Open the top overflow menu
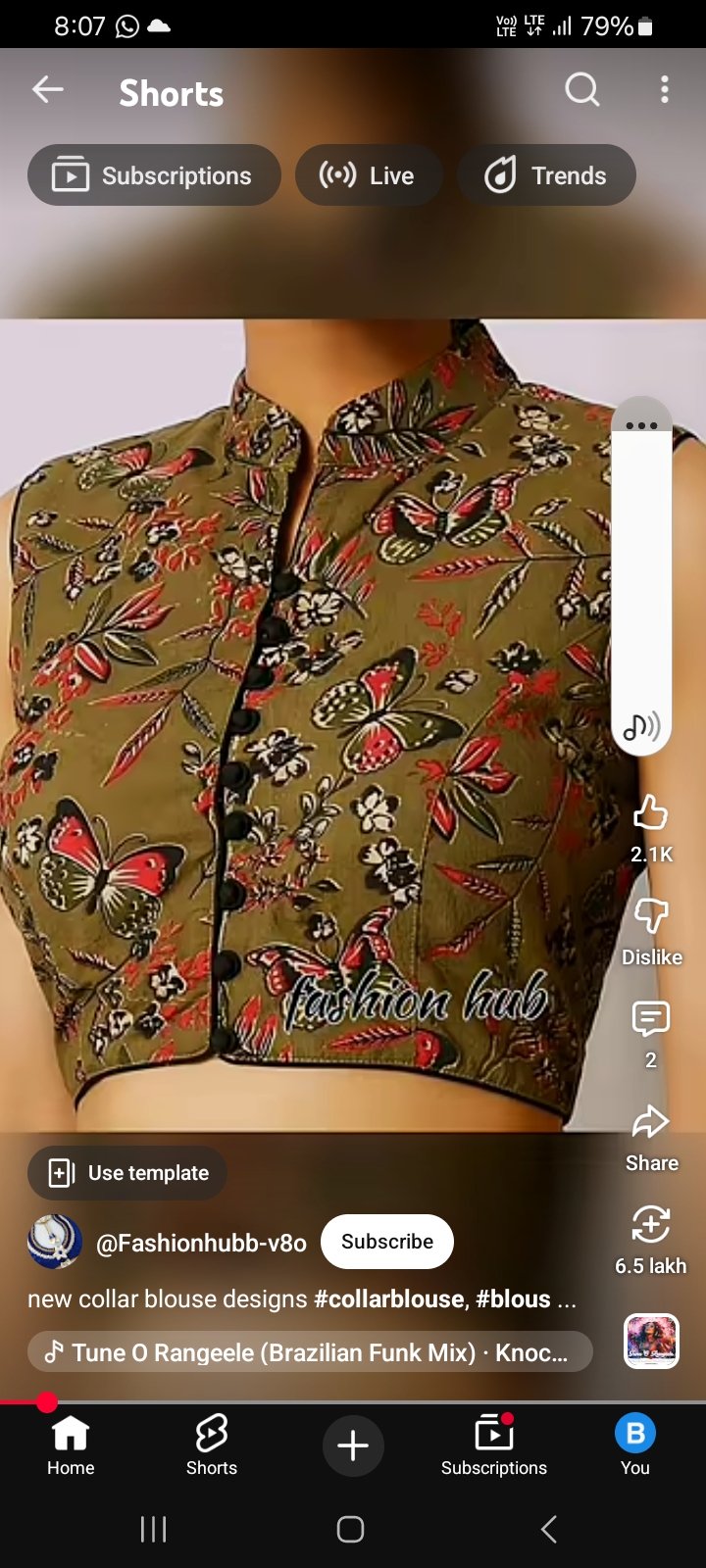 pyautogui.click(x=665, y=90)
